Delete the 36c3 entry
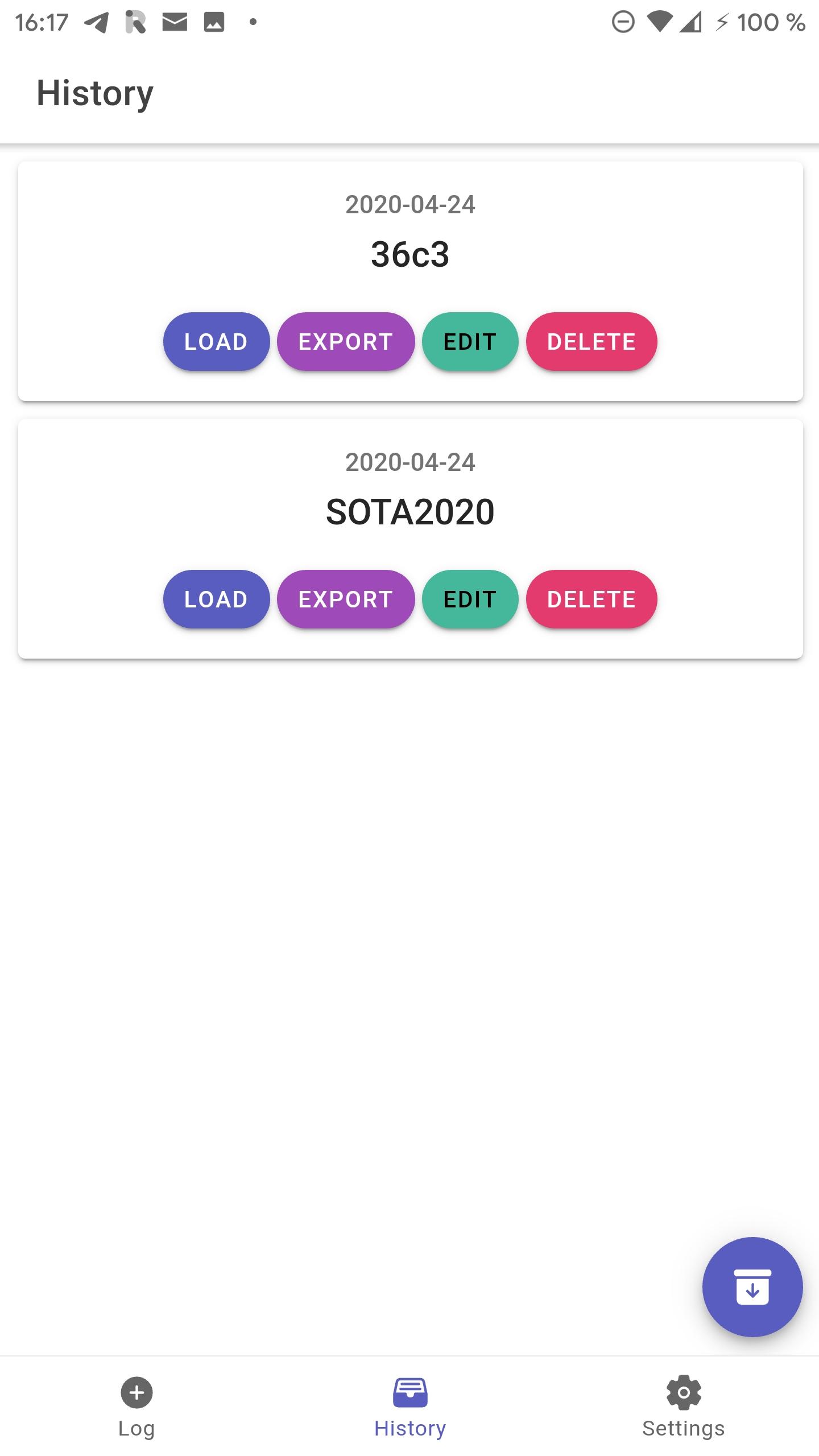 591,341
